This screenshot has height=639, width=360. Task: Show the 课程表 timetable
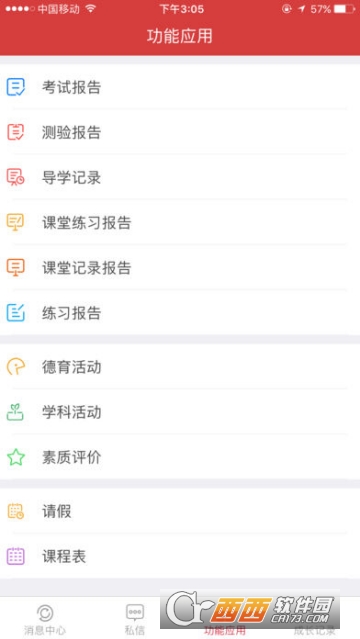[x=180, y=556]
